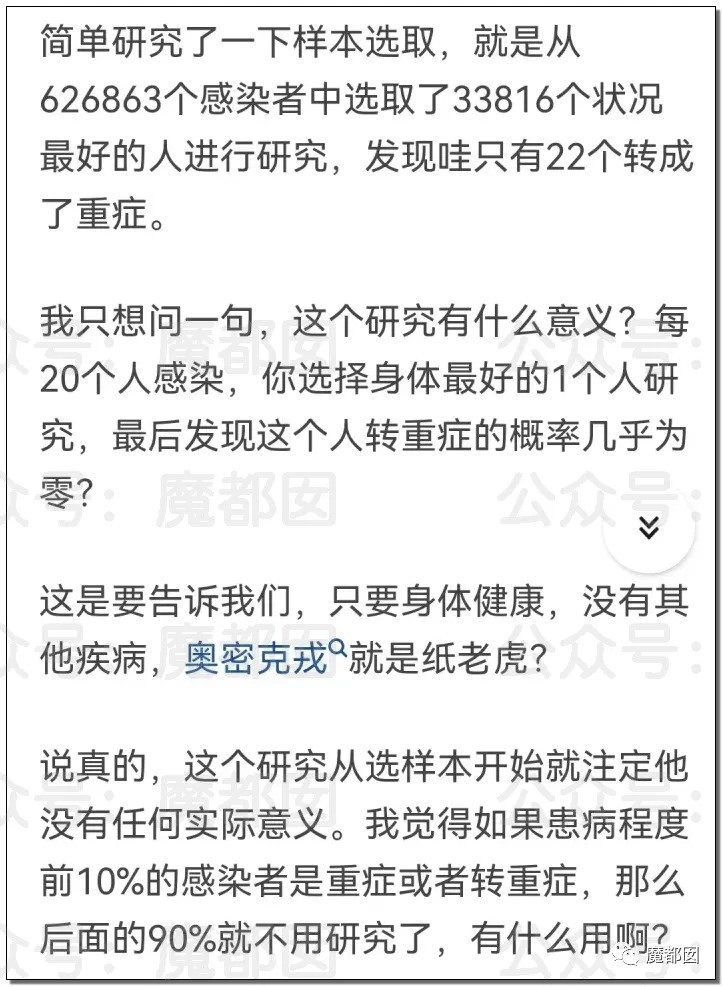Tap the floating double-chevron jump button

pos(649,527)
